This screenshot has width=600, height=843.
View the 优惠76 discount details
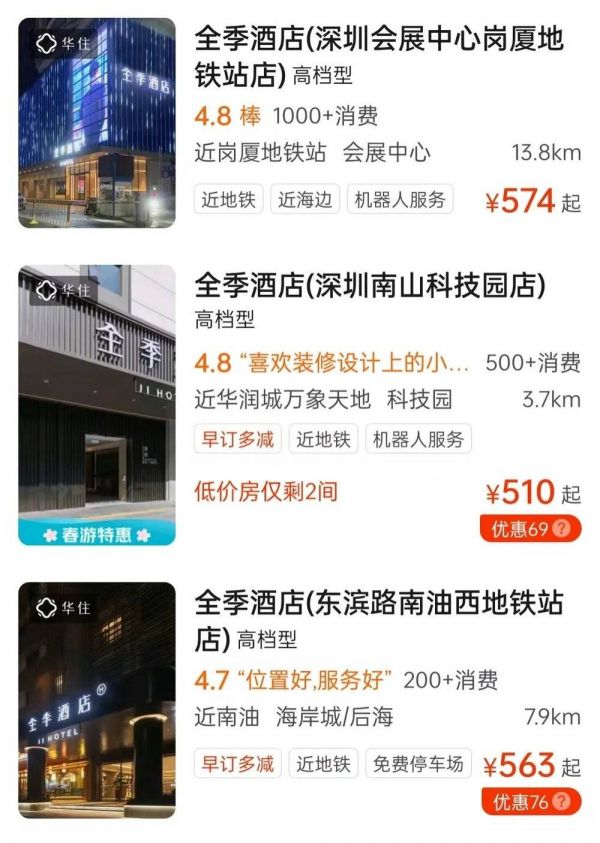[x=530, y=801]
